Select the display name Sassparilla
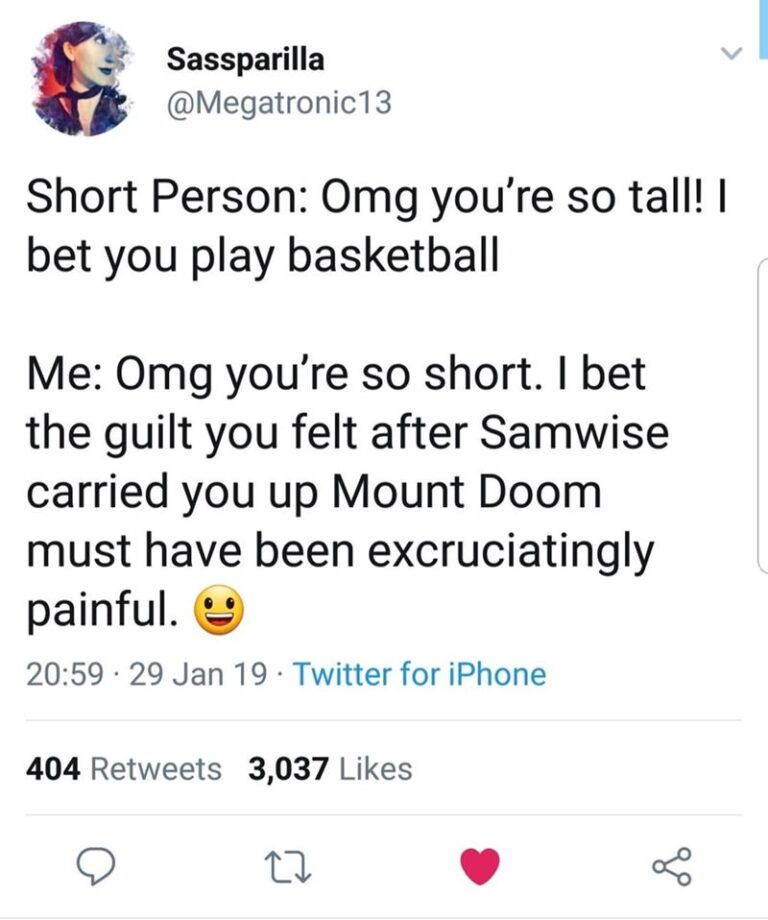The width and height of the screenshot is (768, 920). point(246,58)
